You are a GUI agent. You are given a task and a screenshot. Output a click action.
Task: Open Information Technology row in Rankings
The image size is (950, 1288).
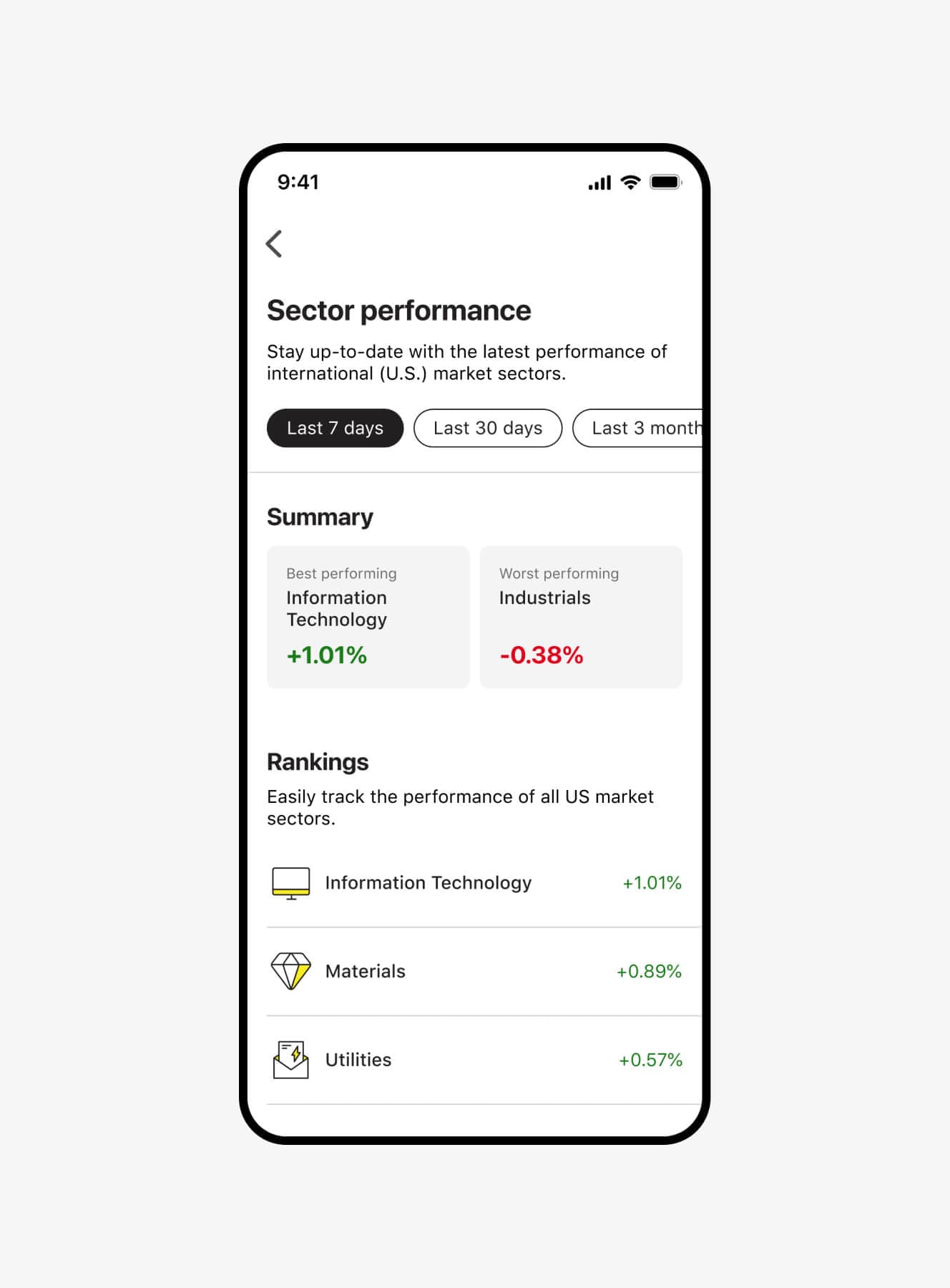[475, 883]
